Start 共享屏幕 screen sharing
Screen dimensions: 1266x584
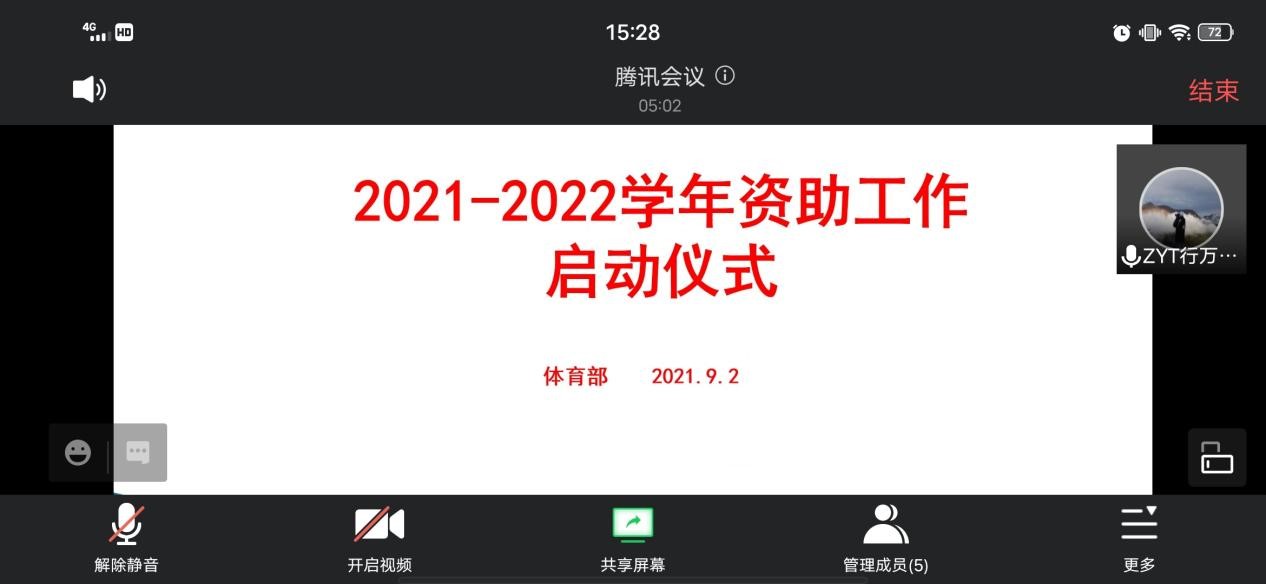pos(632,538)
